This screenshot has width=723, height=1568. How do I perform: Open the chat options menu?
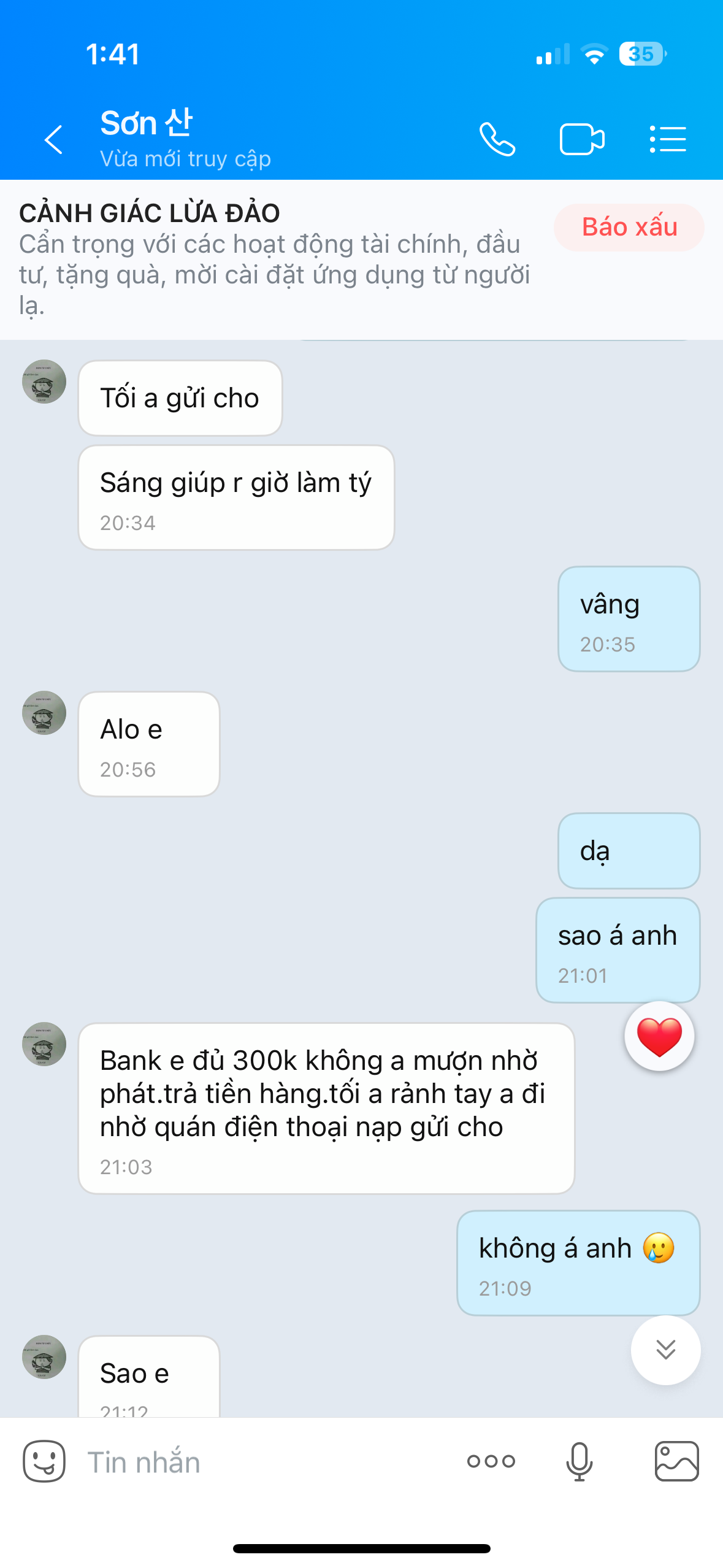click(668, 140)
